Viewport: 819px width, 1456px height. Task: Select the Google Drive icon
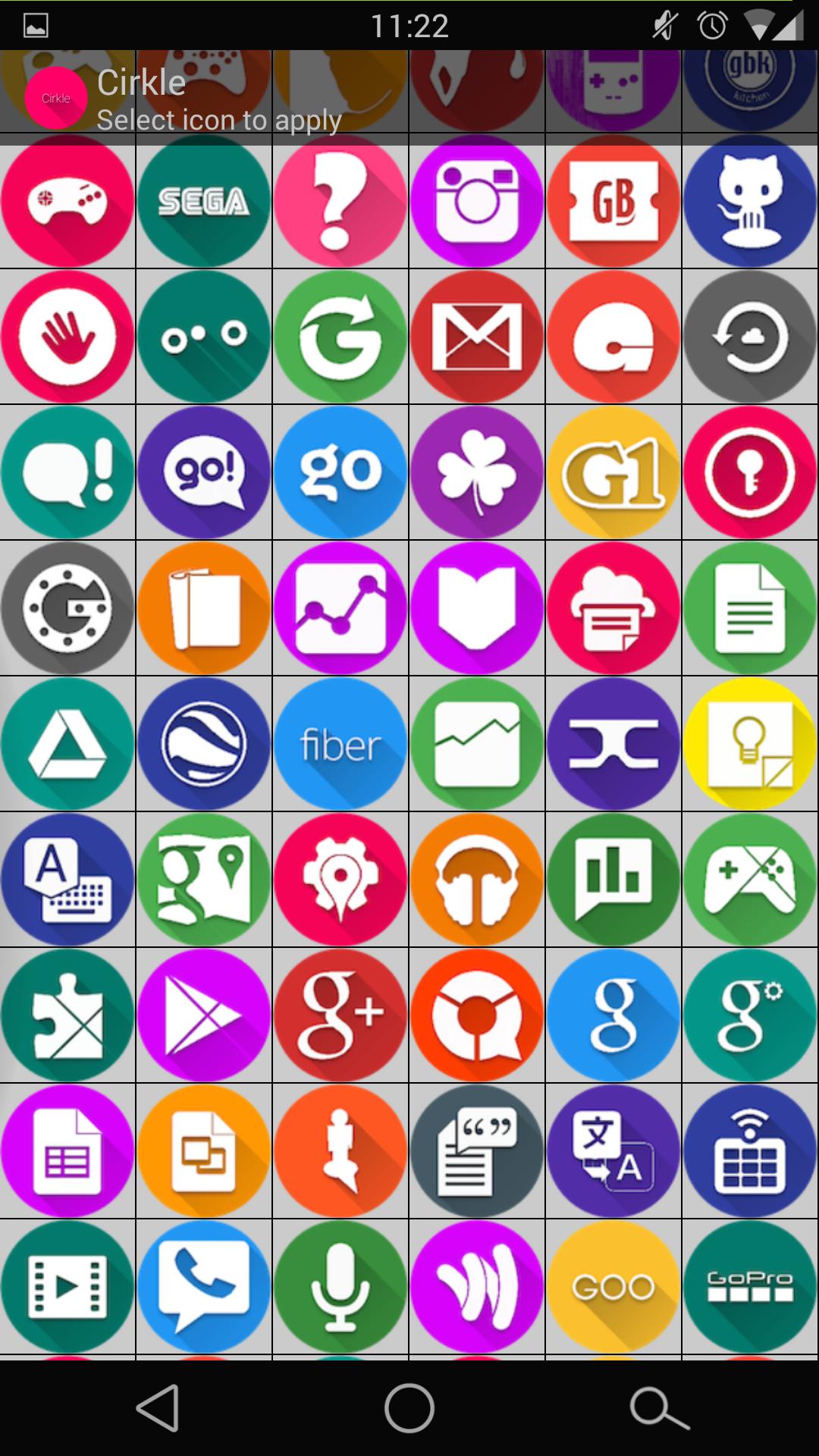pyautogui.click(x=67, y=744)
